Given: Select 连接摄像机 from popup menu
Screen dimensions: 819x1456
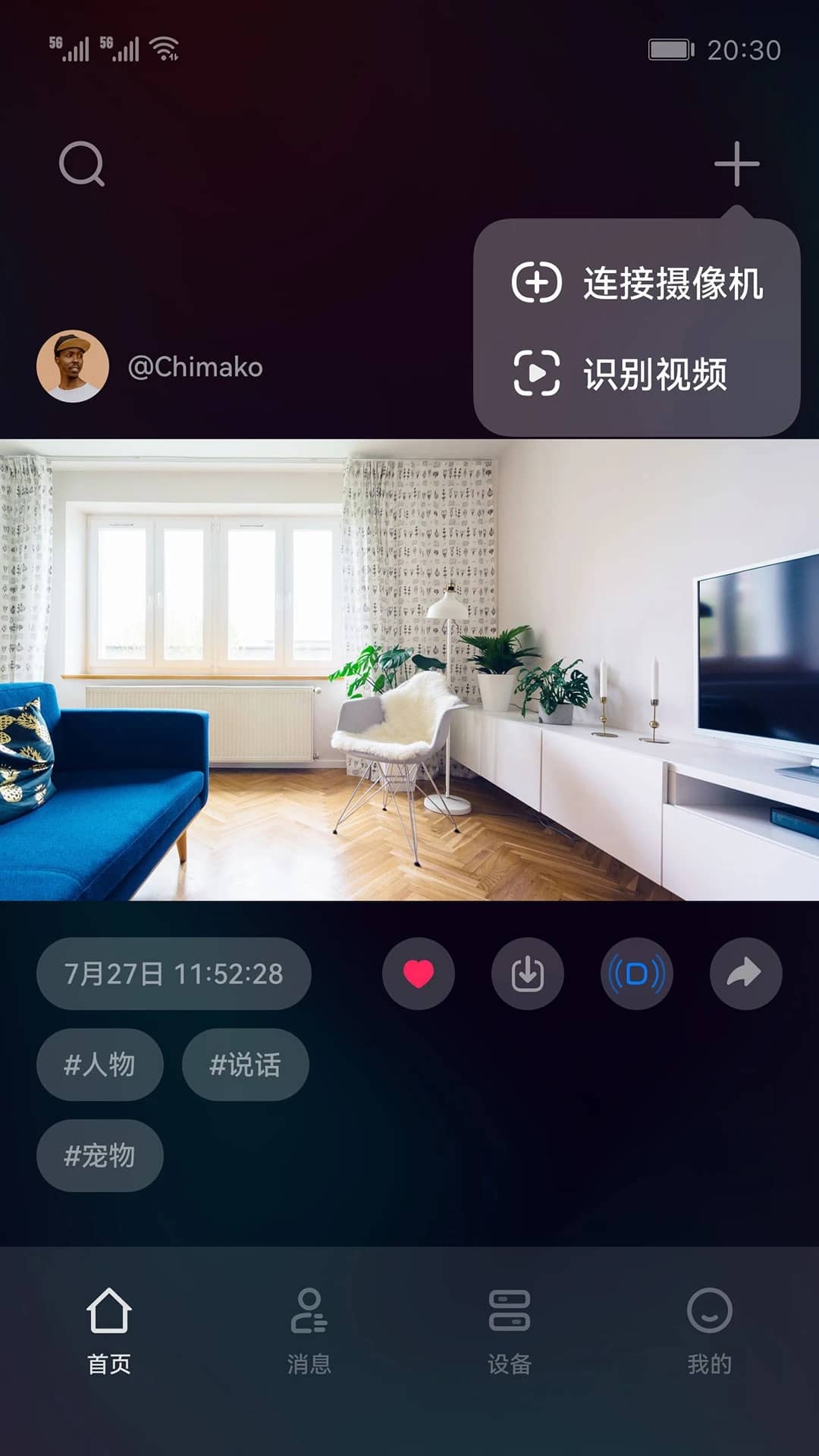Looking at the screenshot, I should click(x=637, y=284).
